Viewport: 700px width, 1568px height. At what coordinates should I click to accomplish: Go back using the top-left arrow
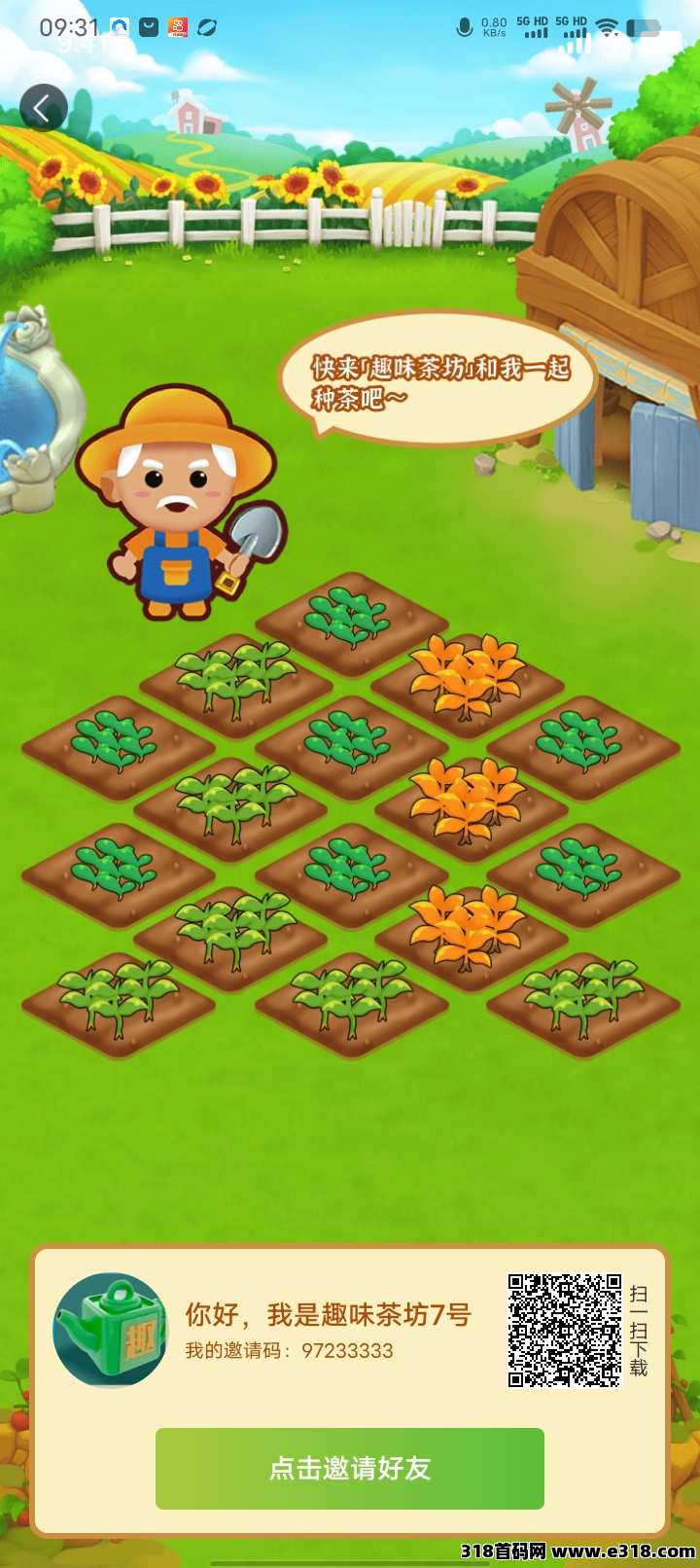click(43, 108)
